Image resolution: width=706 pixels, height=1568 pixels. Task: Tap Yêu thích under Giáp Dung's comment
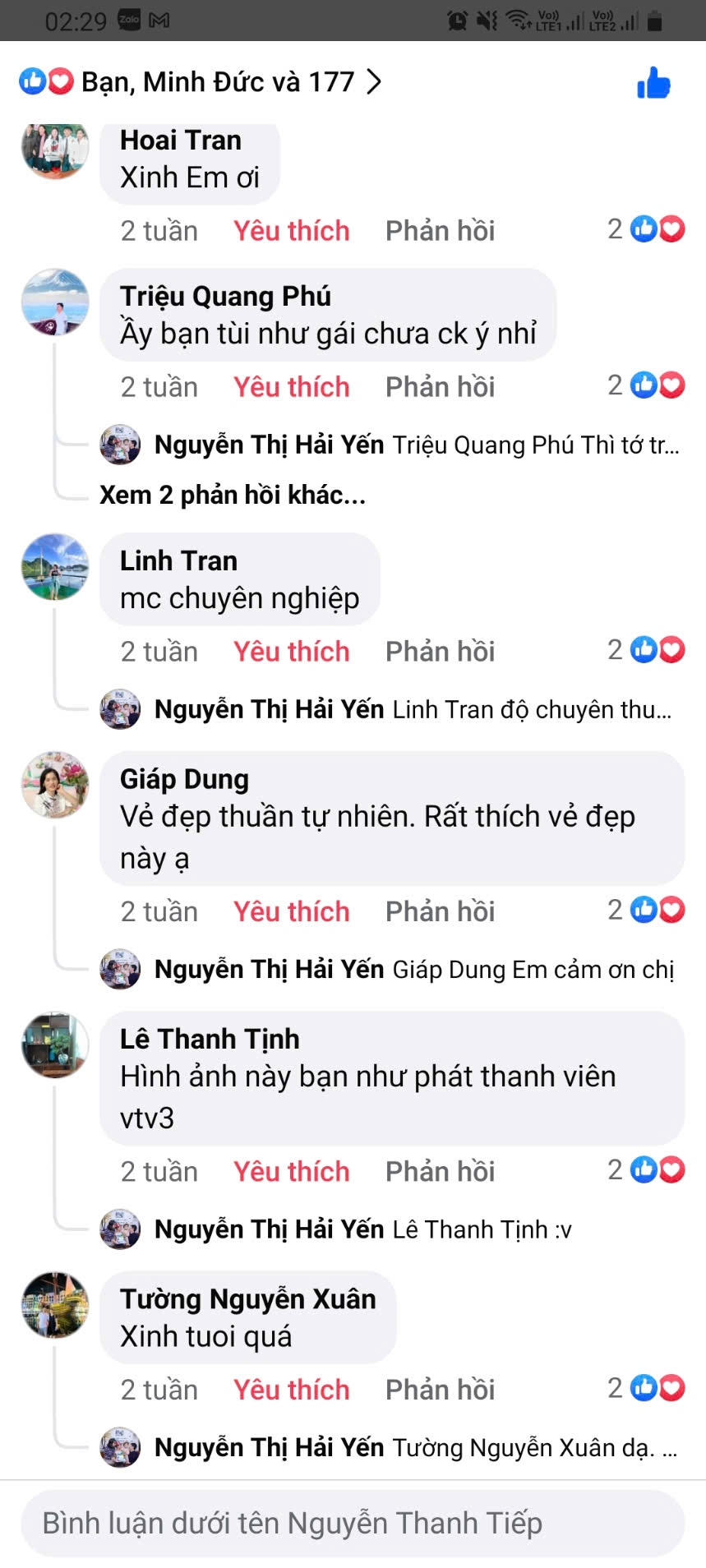click(x=291, y=911)
